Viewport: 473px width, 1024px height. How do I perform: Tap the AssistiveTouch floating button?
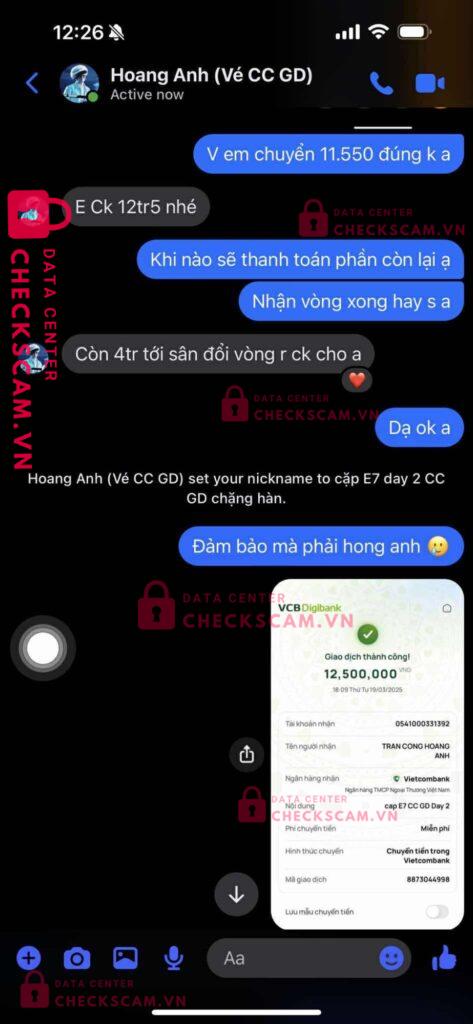43,648
